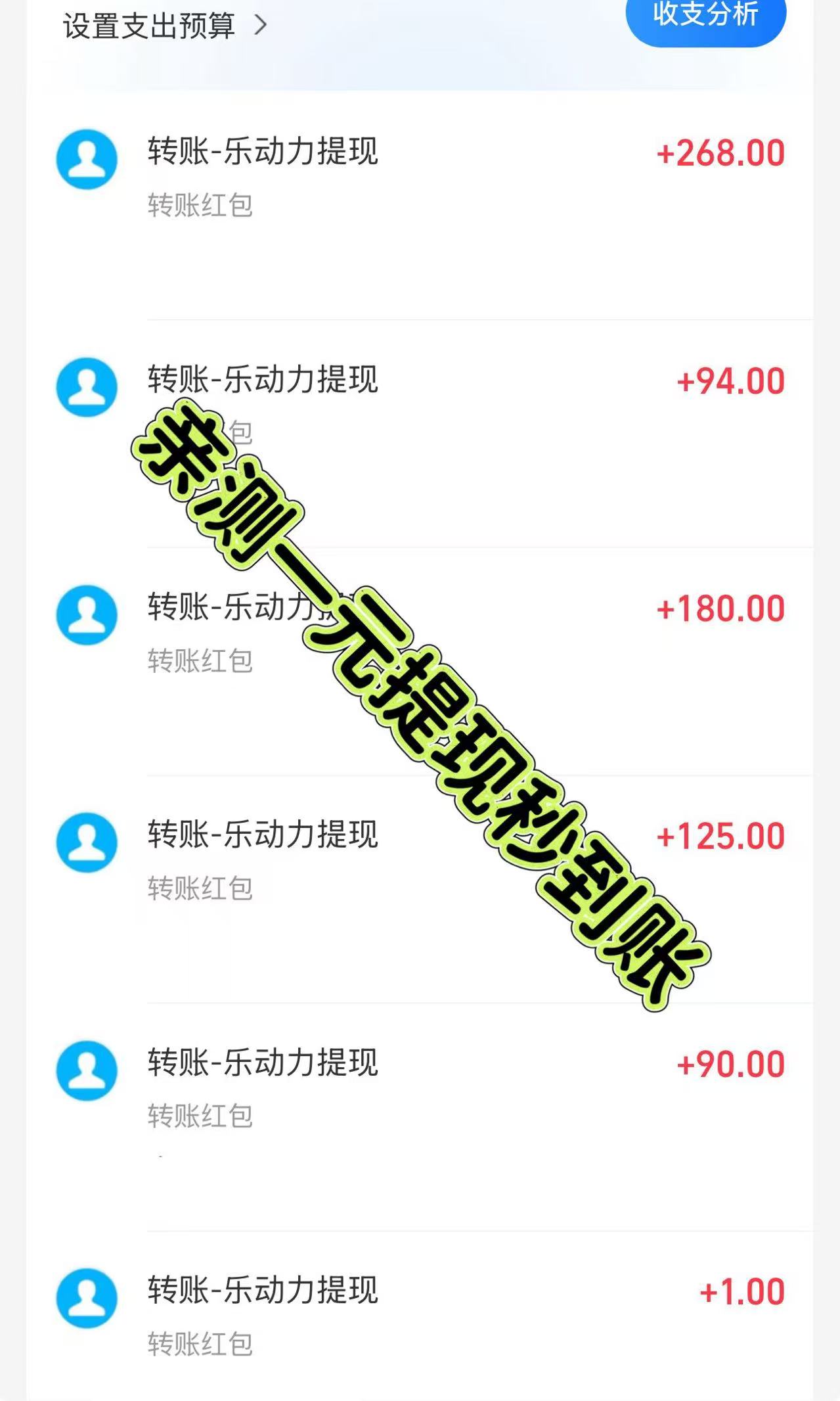Tap the 转账红包 label under +90.00

200,1113
